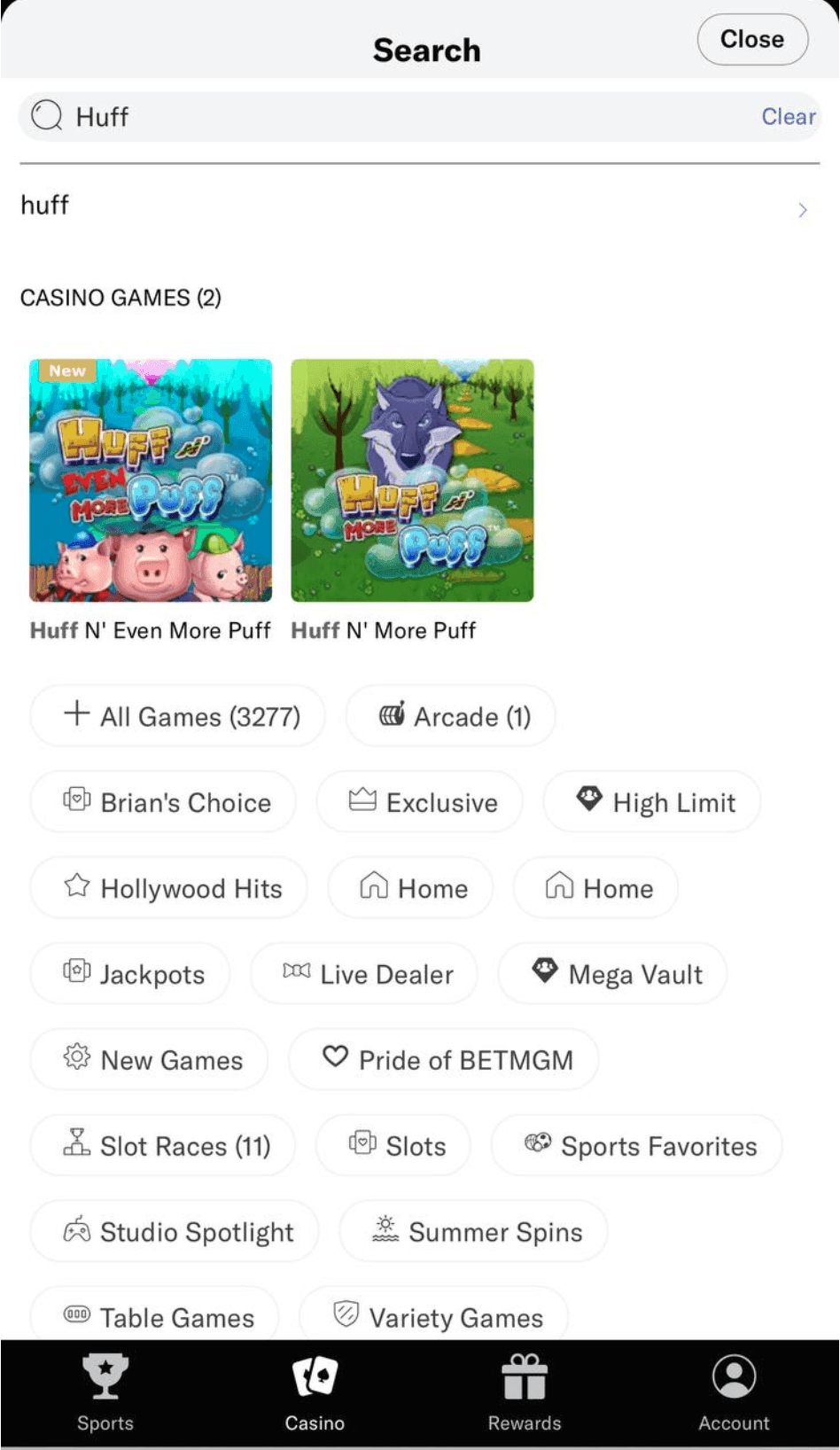Expand the huff search suggestion chevron

(803, 209)
